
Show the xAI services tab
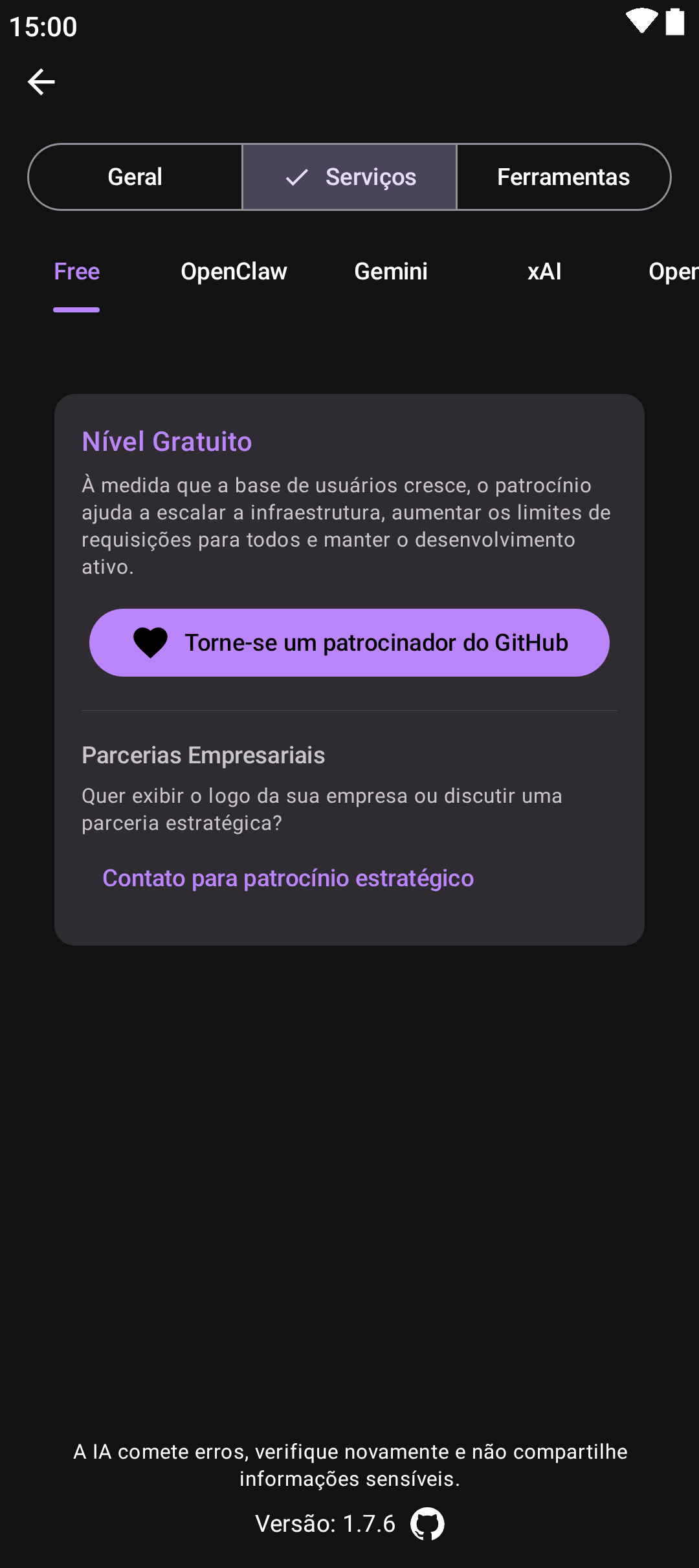(544, 272)
